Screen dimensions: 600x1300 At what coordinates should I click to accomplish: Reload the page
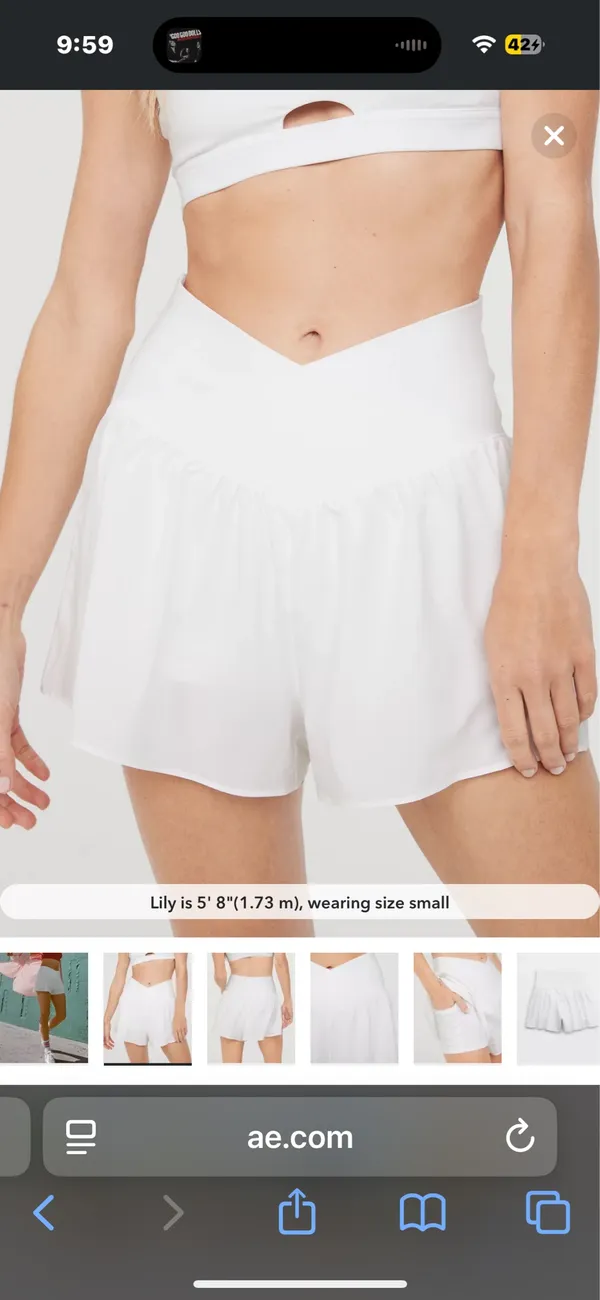(x=520, y=1137)
